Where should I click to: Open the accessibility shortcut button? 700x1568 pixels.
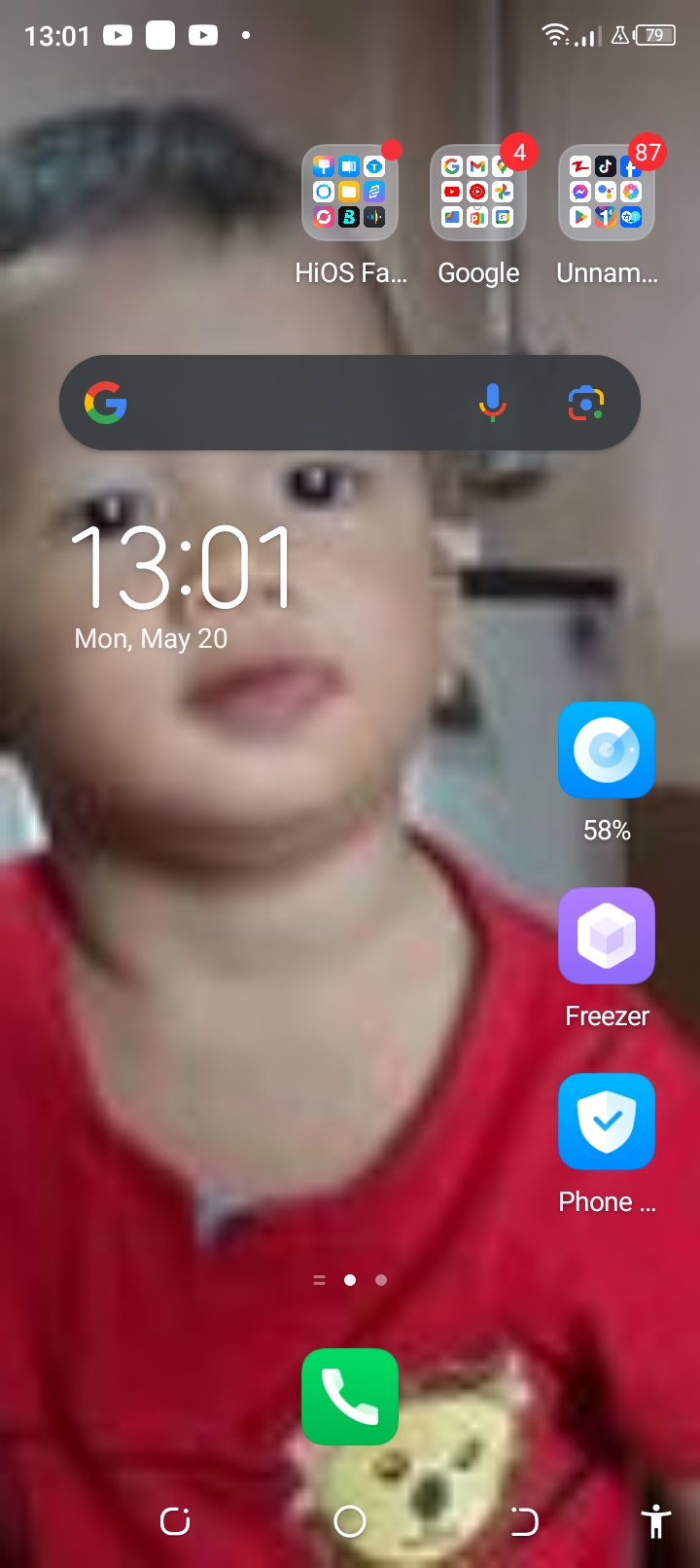(656, 1520)
